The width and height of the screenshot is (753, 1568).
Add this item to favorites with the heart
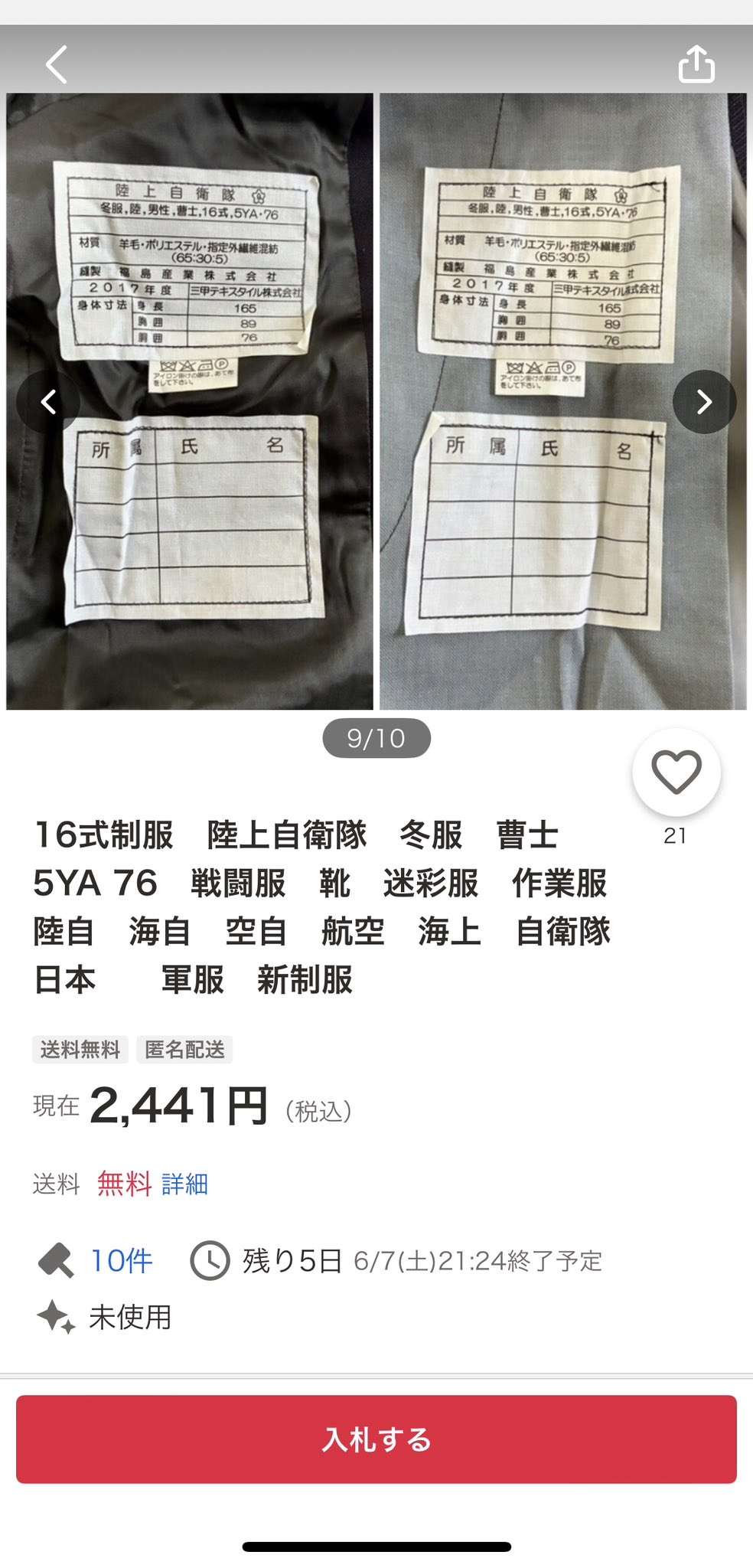pyautogui.click(x=676, y=772)
